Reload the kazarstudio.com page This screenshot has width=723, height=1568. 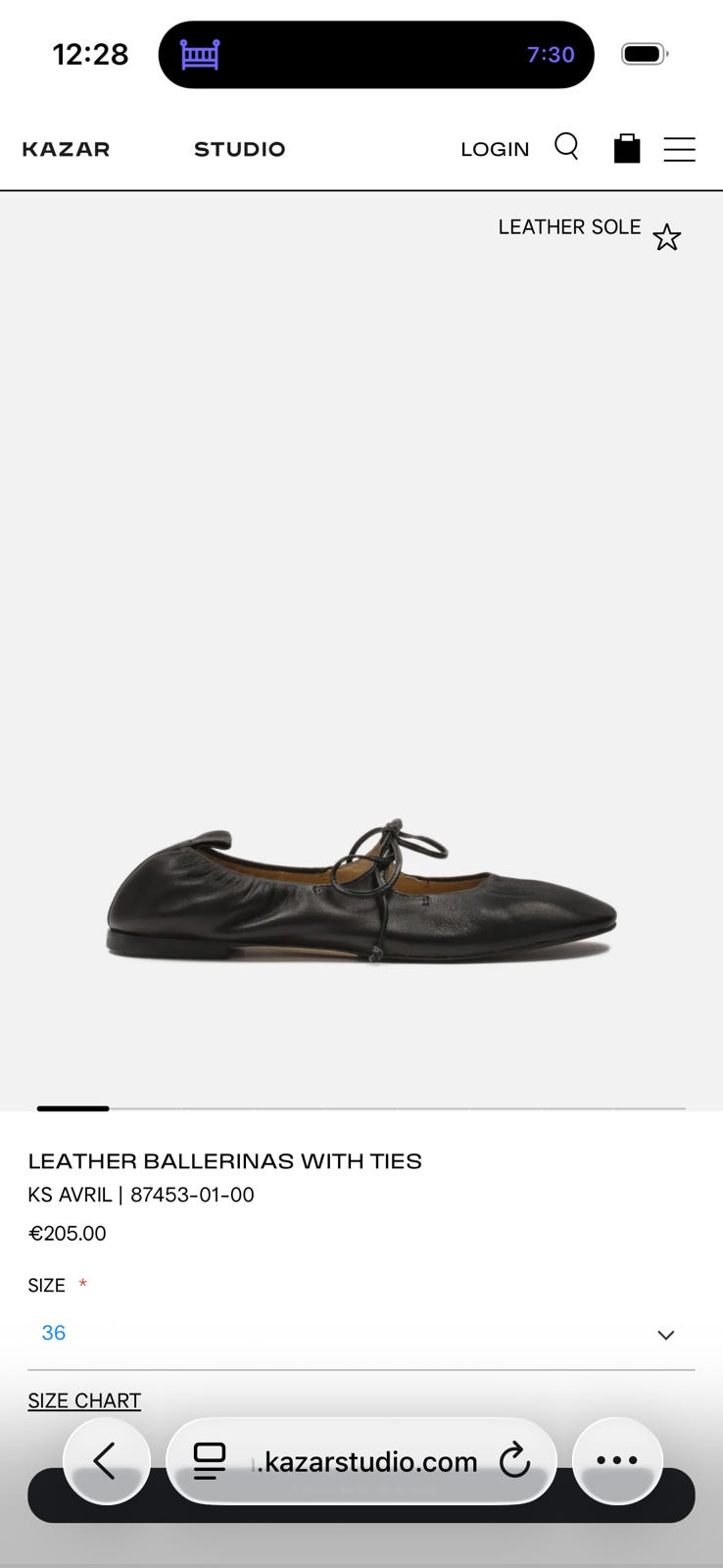pos(514,1461)
